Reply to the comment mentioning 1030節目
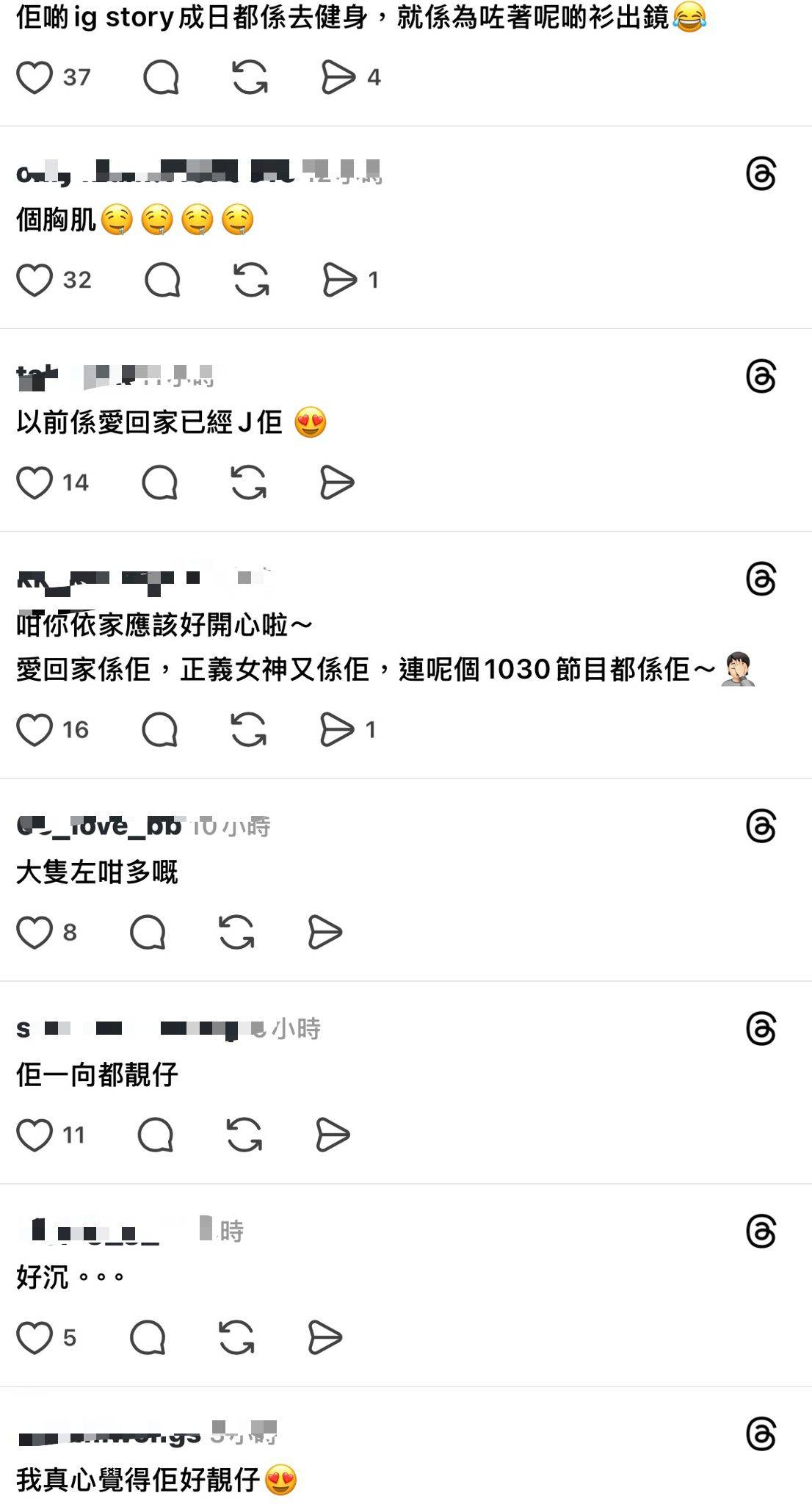This screenshot has width=812, height=1504. point(160,729)
